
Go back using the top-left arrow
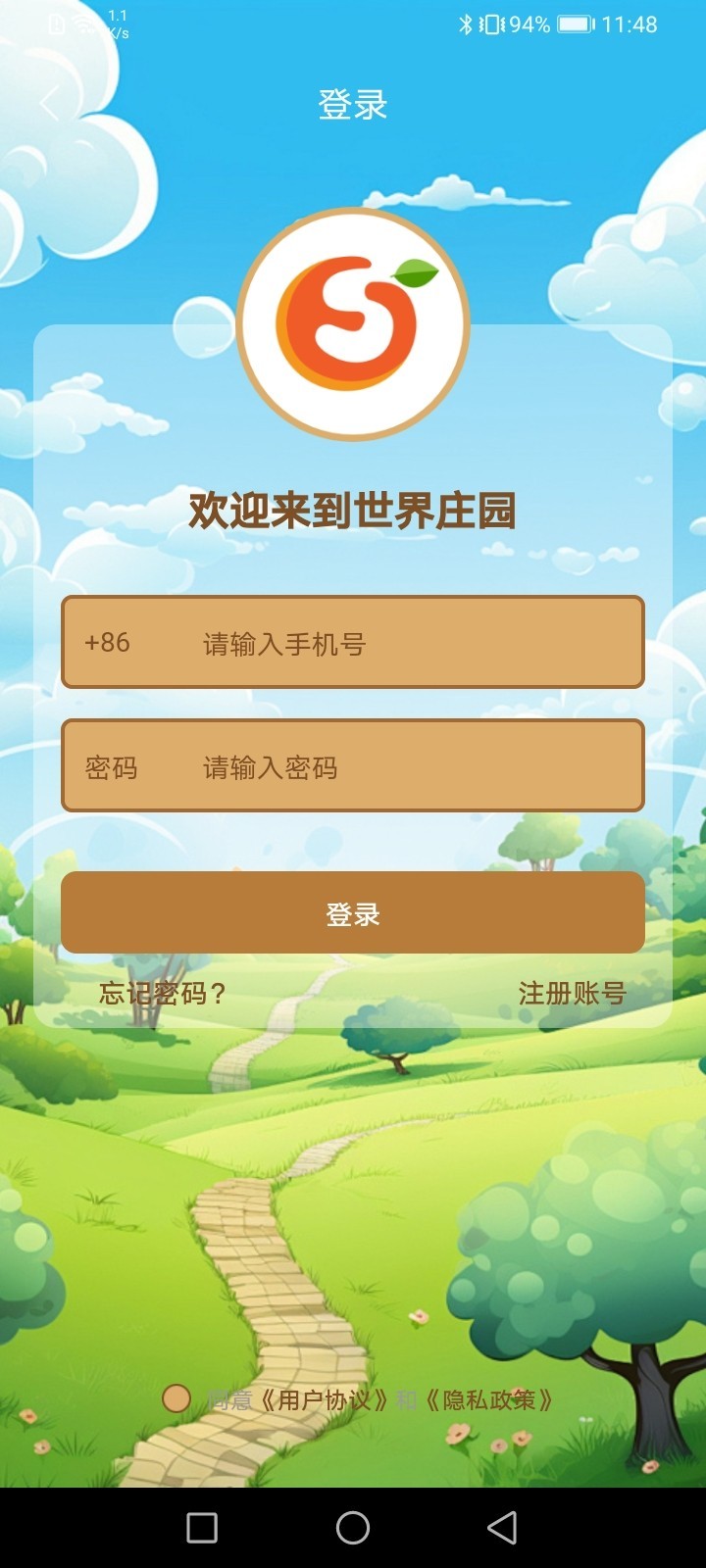(49, 104)
